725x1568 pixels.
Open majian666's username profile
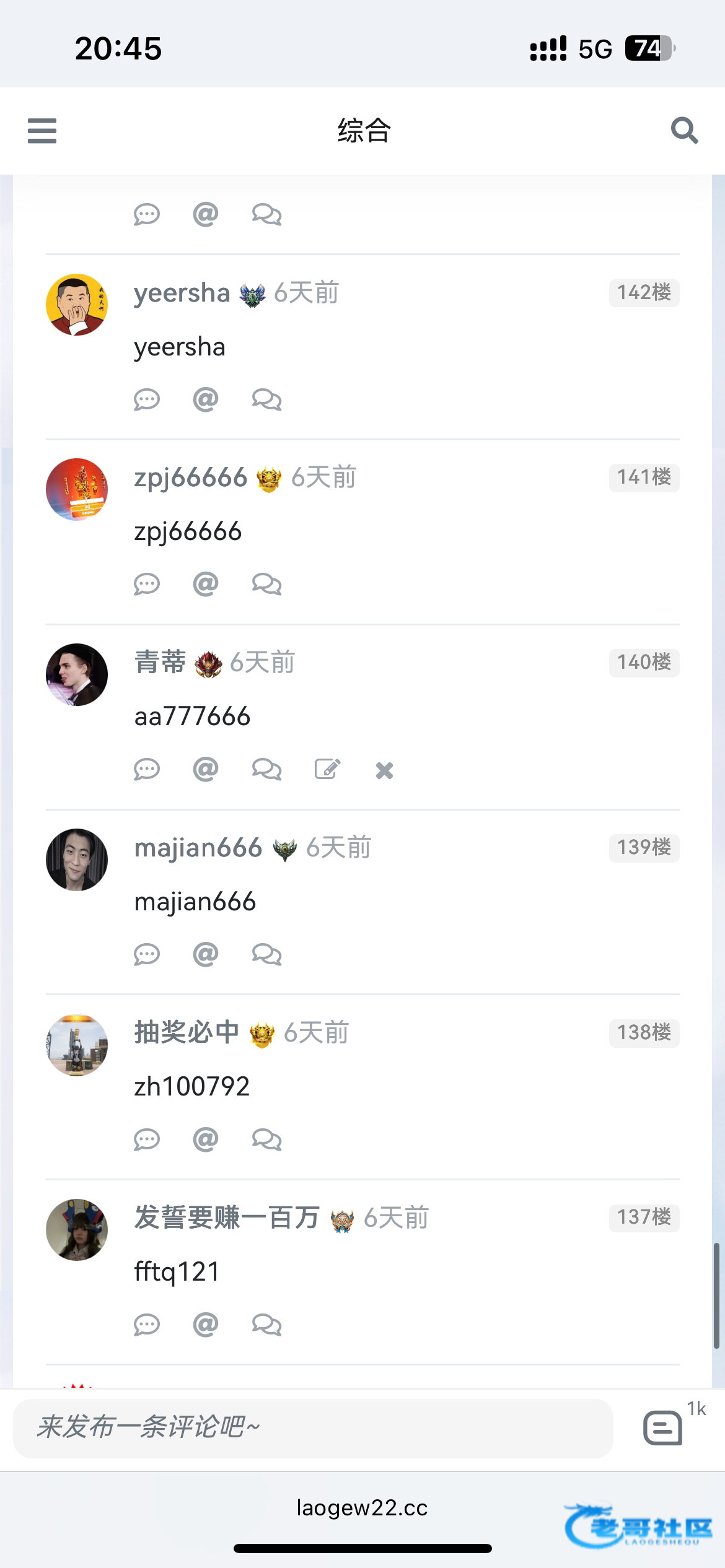tap(198, 848)
